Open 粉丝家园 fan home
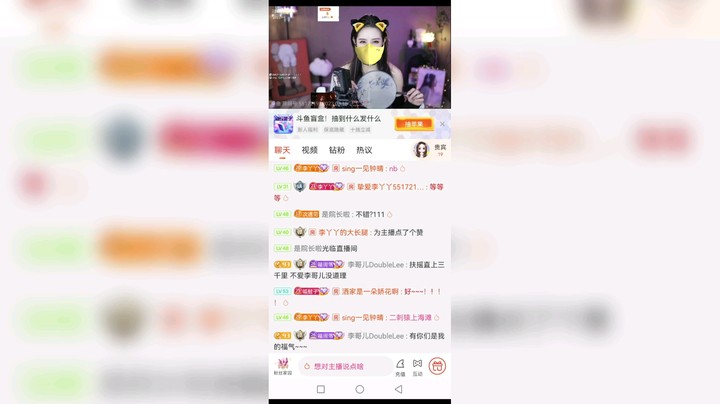This screenshot has width=720, height=404. [x=283, y=366]
